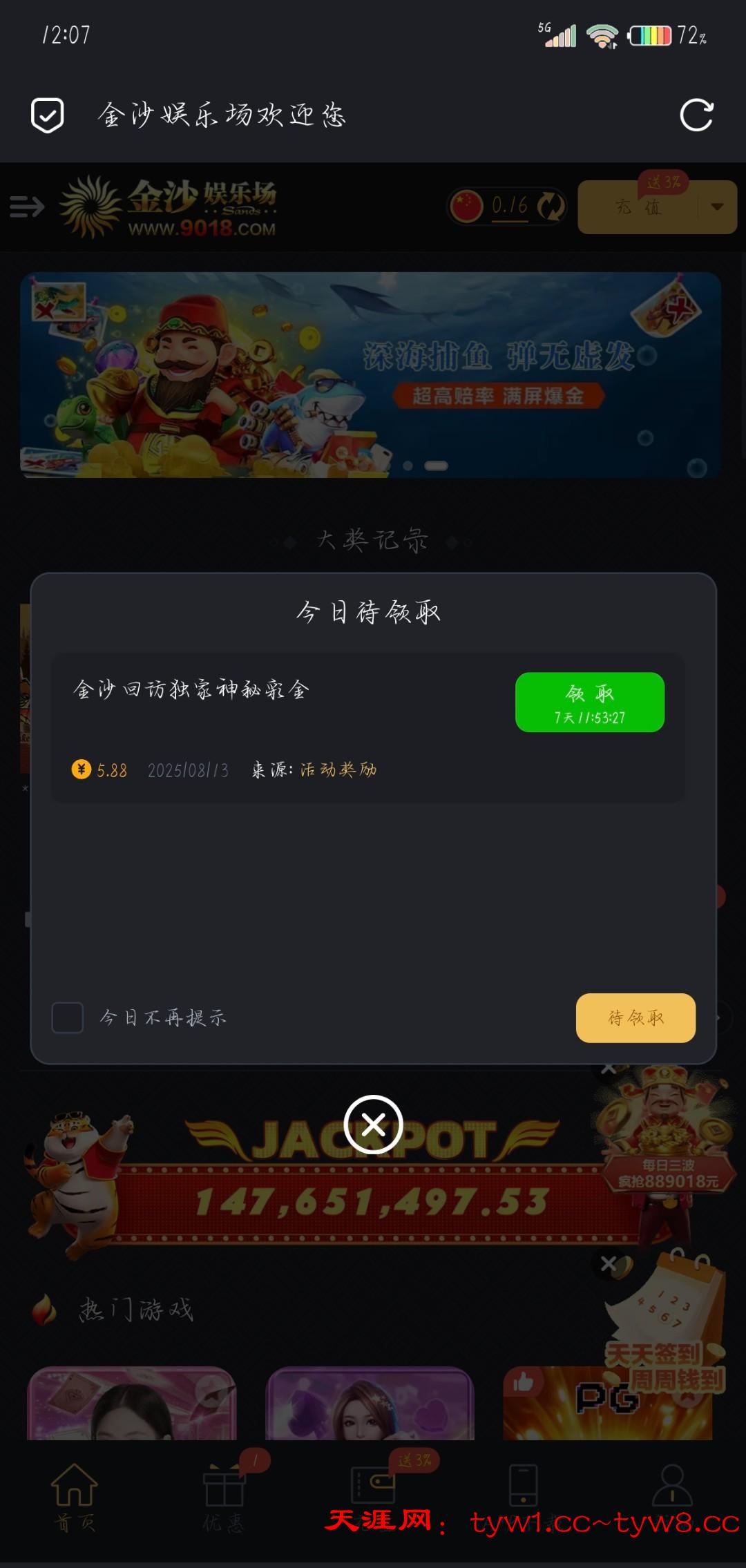This screenshot has width=746, height=1568.
Task: Tap the yellow 待领取 button
Action: 635,1017
